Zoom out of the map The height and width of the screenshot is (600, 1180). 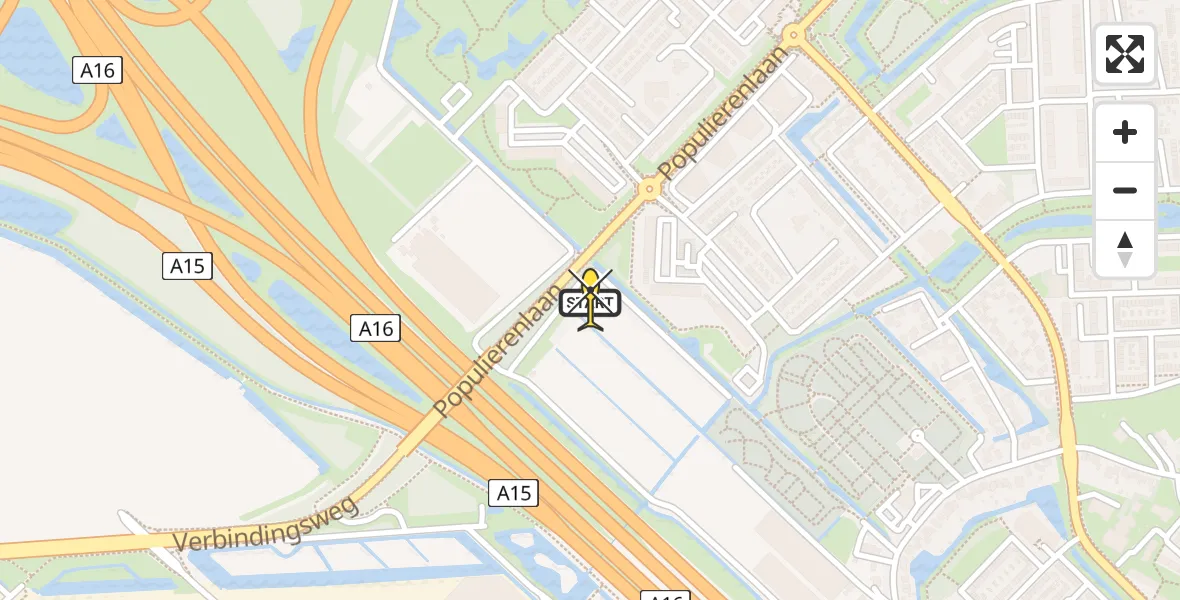point(1125,191)
